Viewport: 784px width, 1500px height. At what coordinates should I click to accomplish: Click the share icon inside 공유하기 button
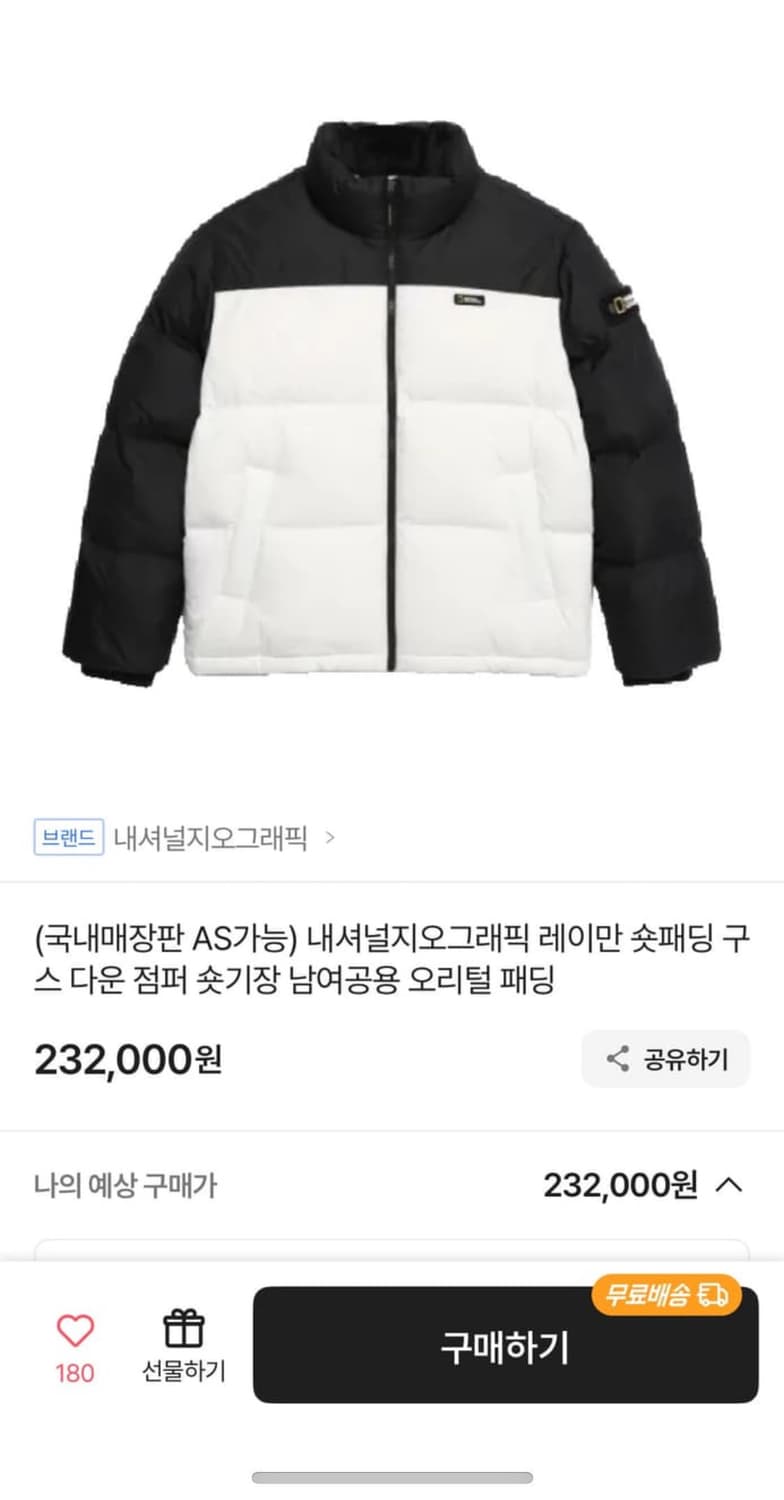(x=617, y=1058)
